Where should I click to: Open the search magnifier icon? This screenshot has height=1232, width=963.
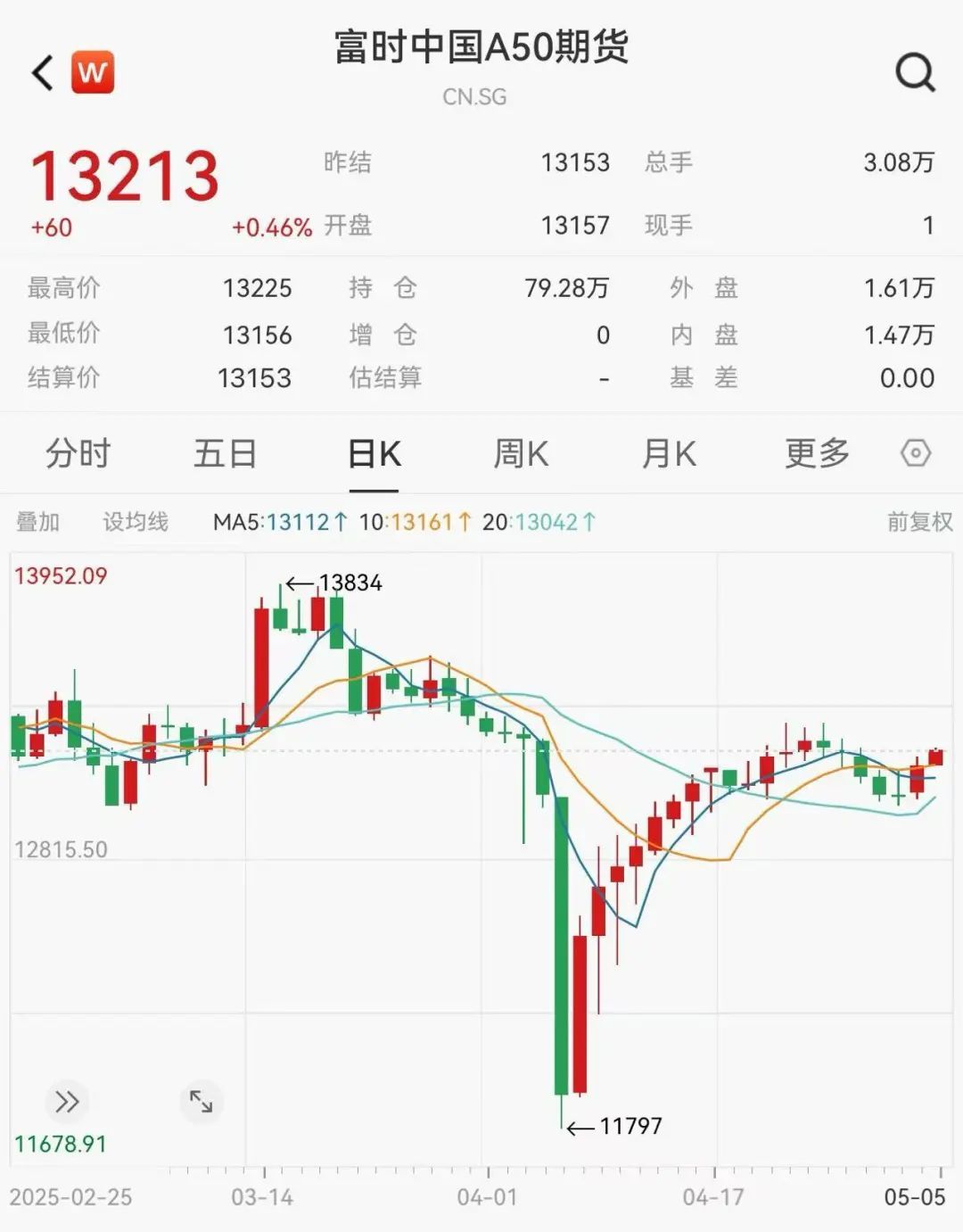click(x=915, y=72)
